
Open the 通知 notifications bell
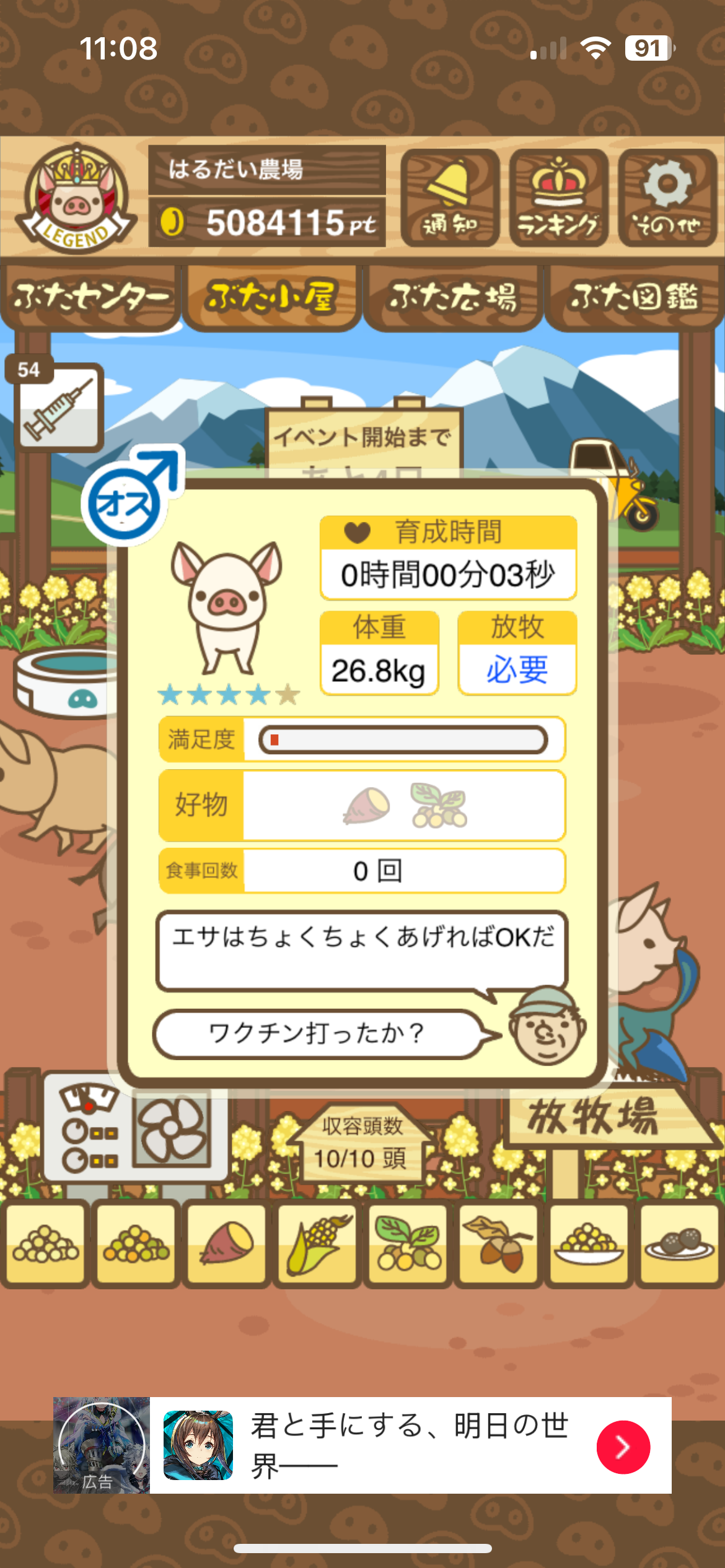click(x=450, y=198)
